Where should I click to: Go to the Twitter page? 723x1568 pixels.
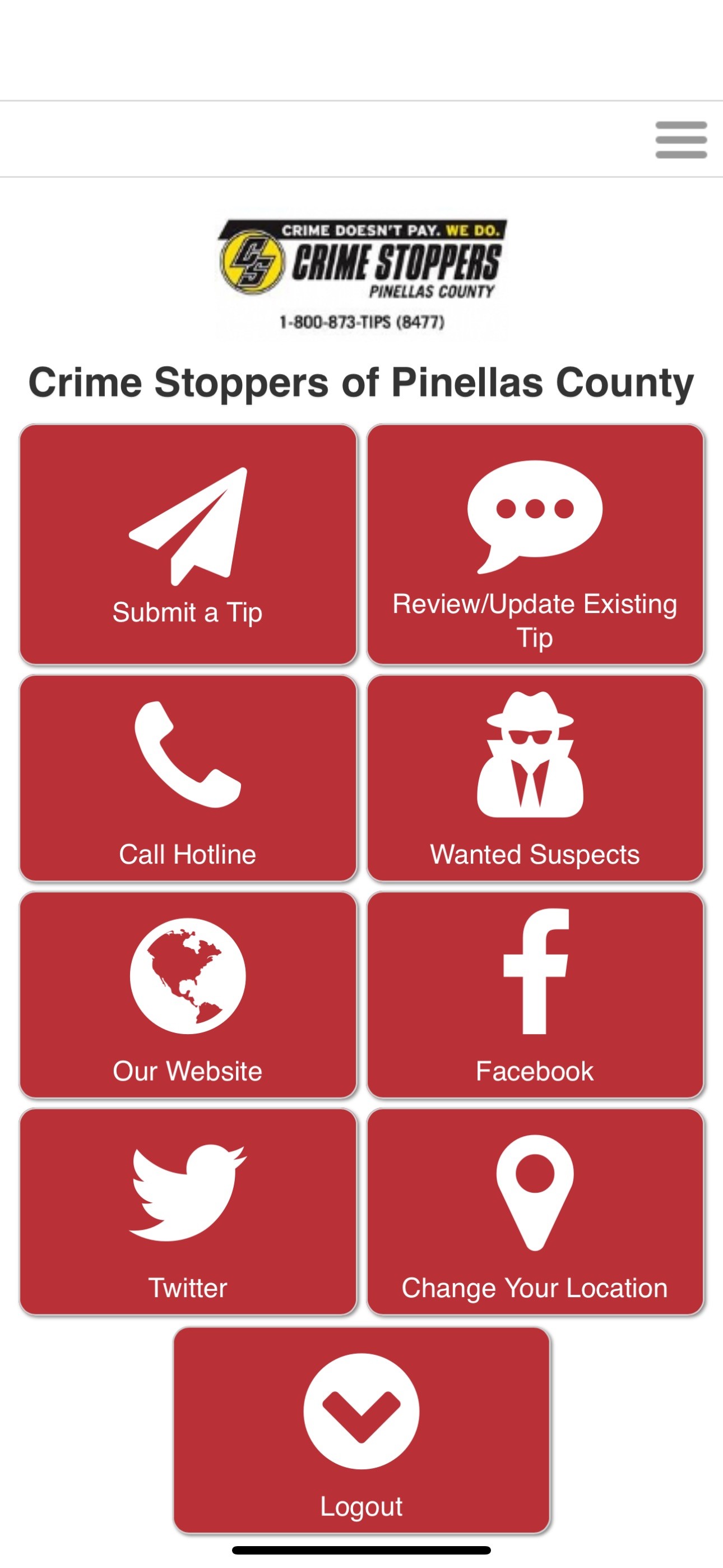click(188, 1211)
